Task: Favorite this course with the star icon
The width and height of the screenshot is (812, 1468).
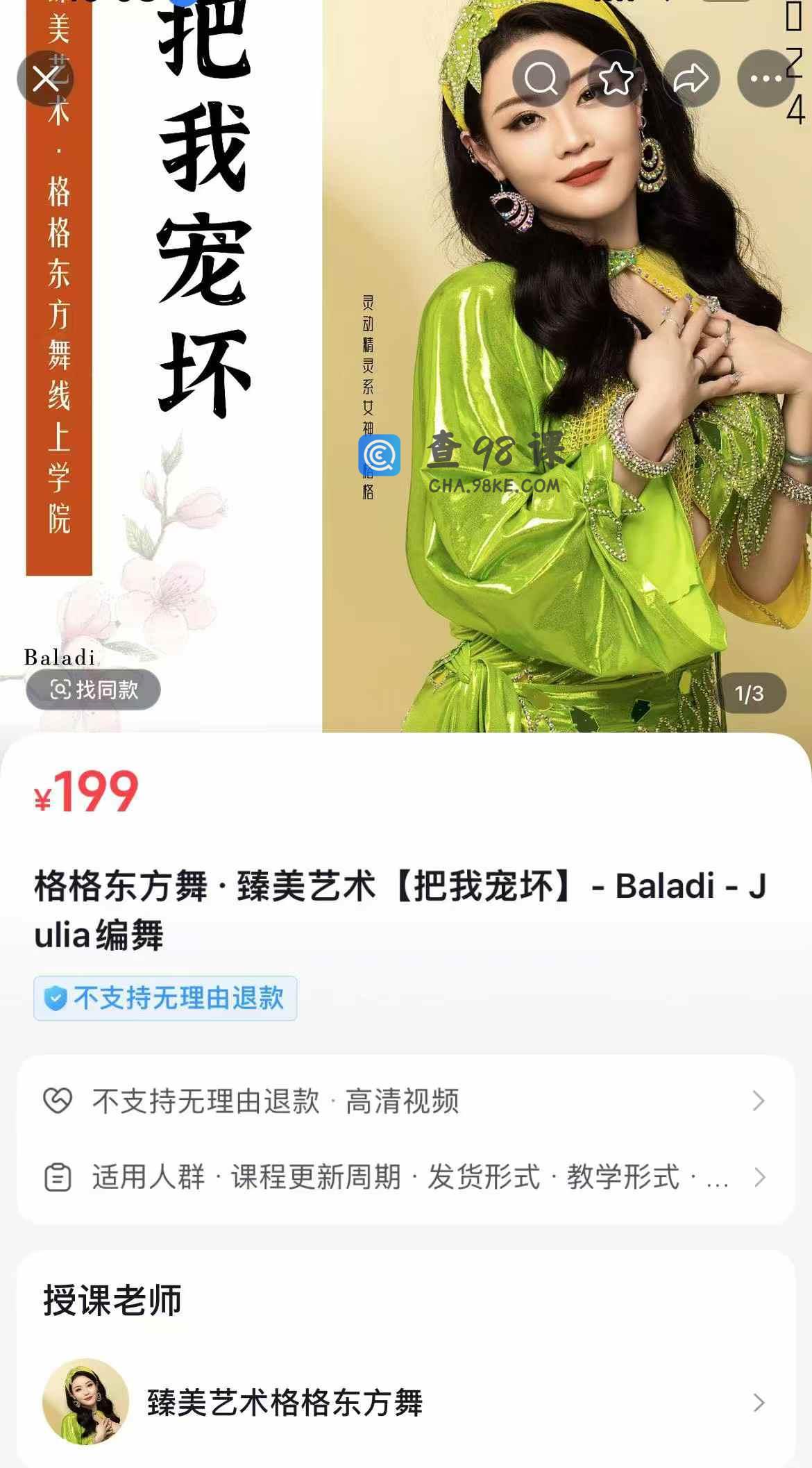Action: pos(616,78)
